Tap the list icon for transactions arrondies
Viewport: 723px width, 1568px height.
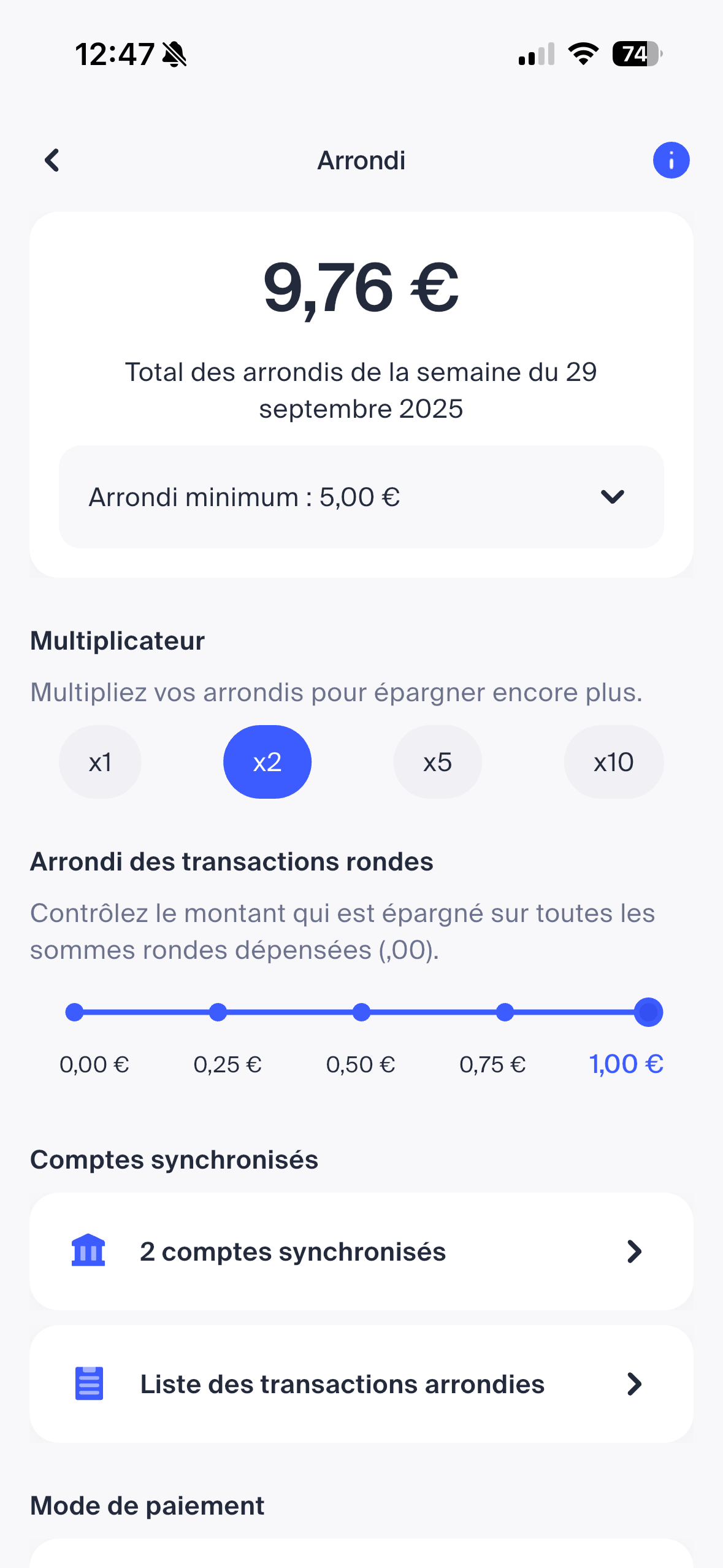(x=88, y=1384)
